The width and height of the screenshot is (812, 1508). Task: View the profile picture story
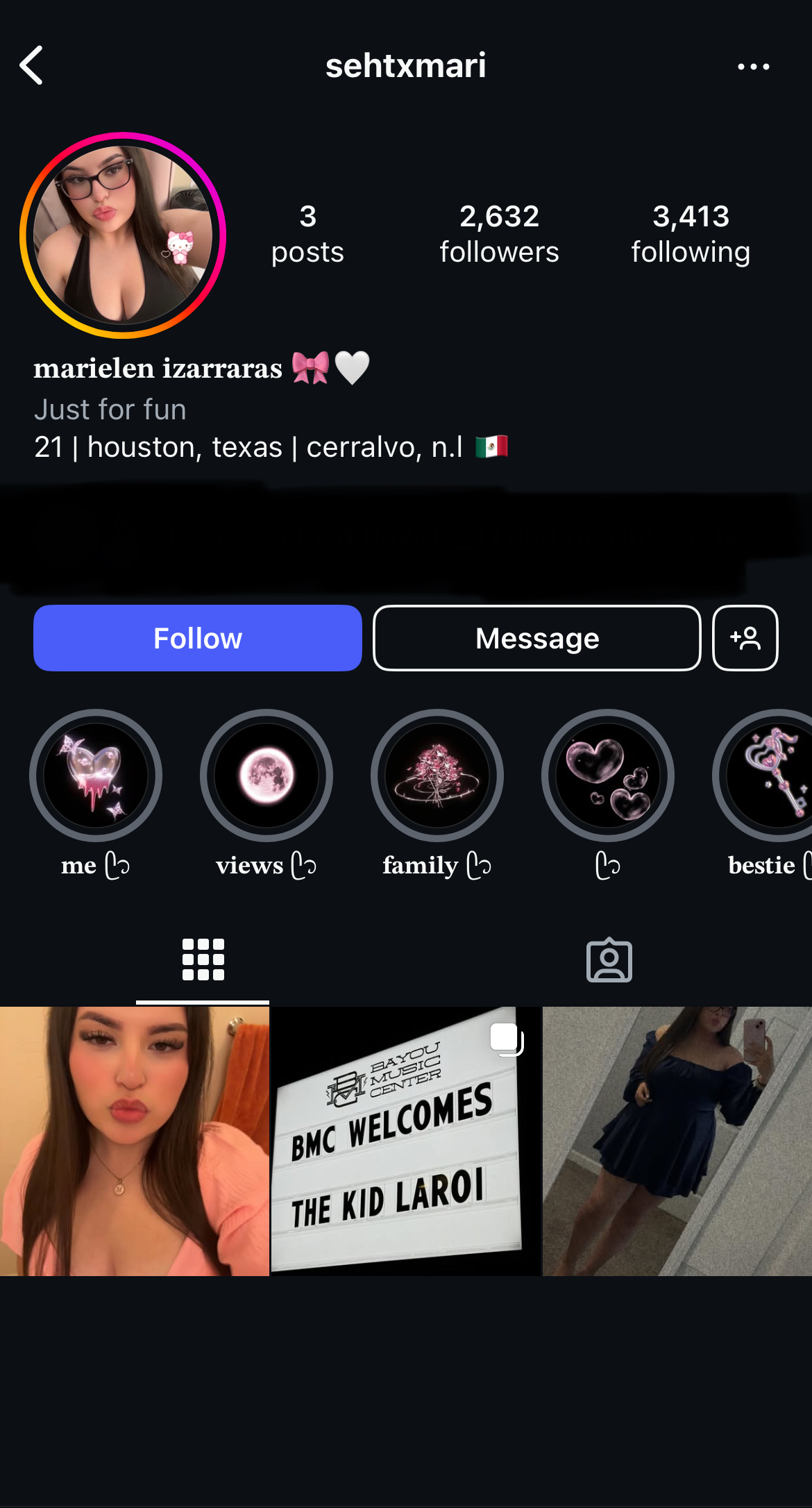(x=123, y=235)
